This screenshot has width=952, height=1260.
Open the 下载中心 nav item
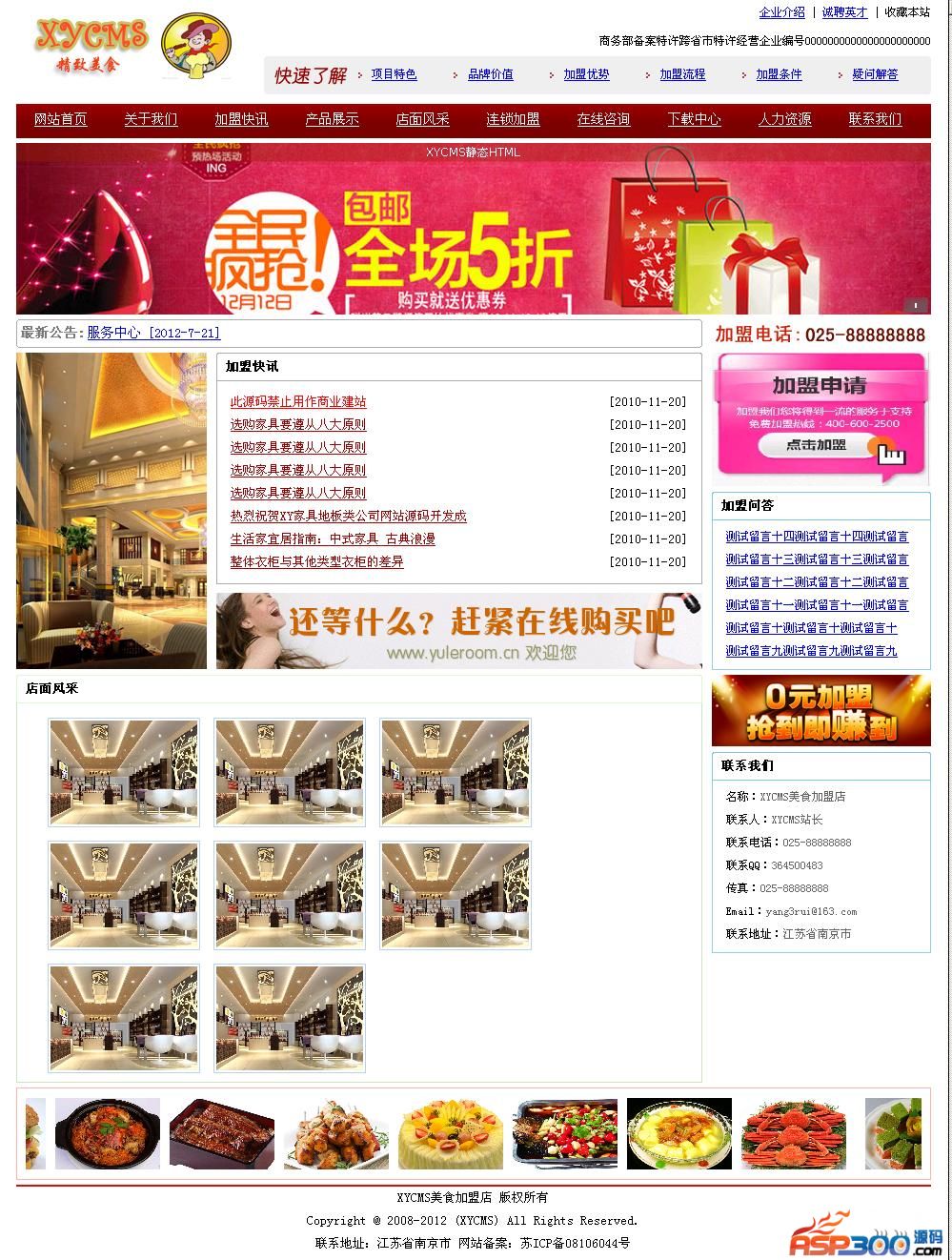tap(694, 119)
